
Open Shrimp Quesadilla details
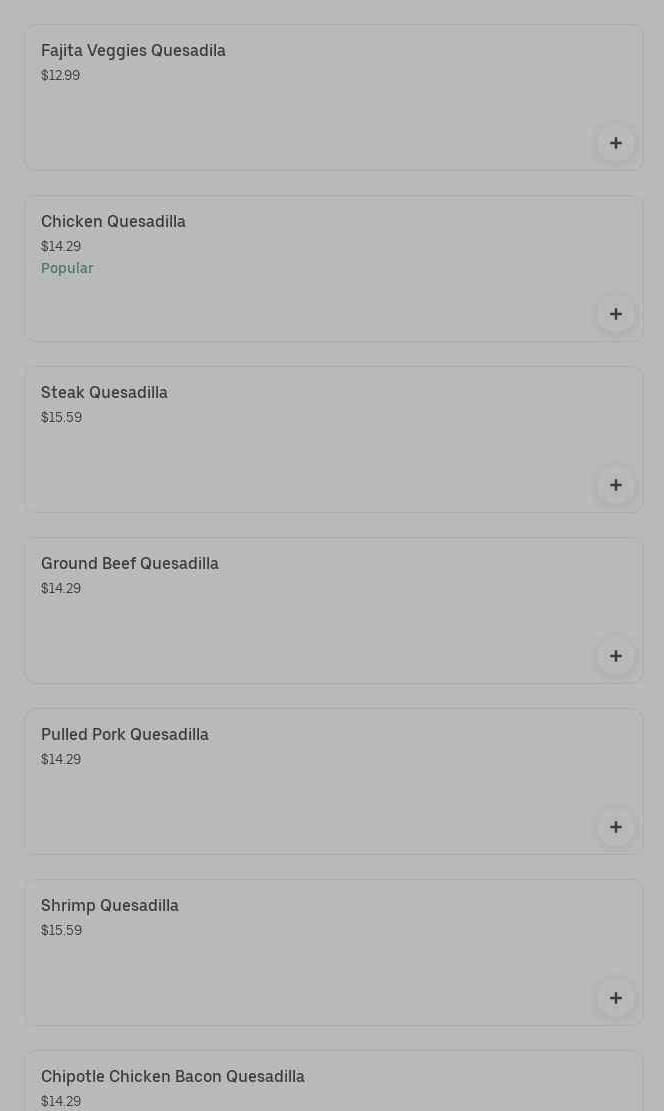(300, 953)
